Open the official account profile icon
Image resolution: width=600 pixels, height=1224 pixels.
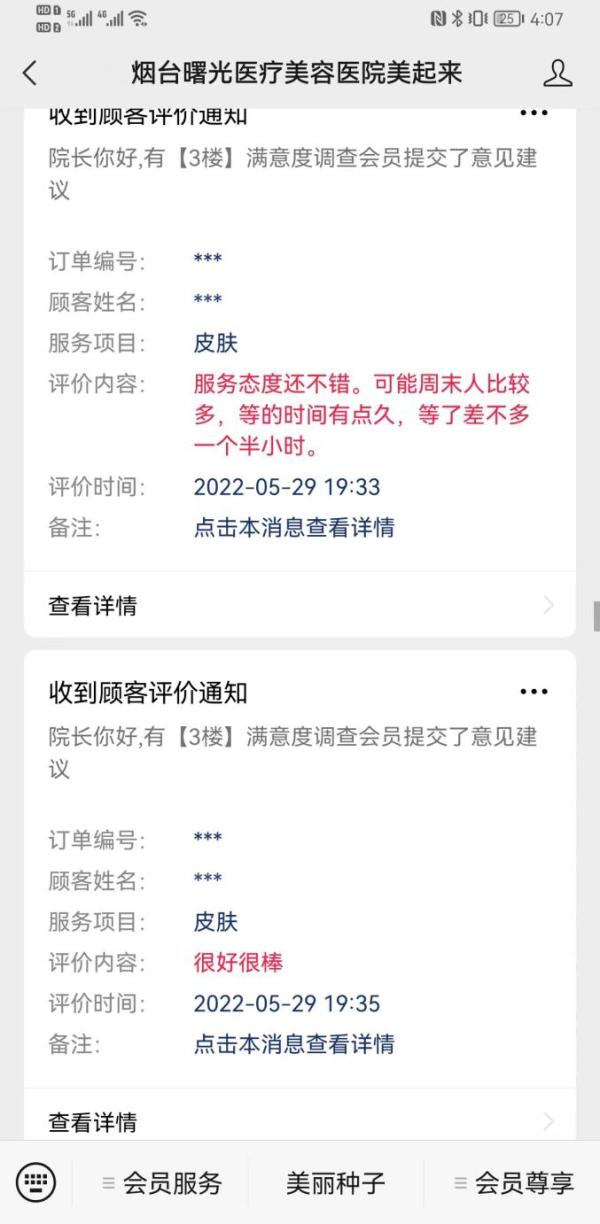click(x=557, y=73)
